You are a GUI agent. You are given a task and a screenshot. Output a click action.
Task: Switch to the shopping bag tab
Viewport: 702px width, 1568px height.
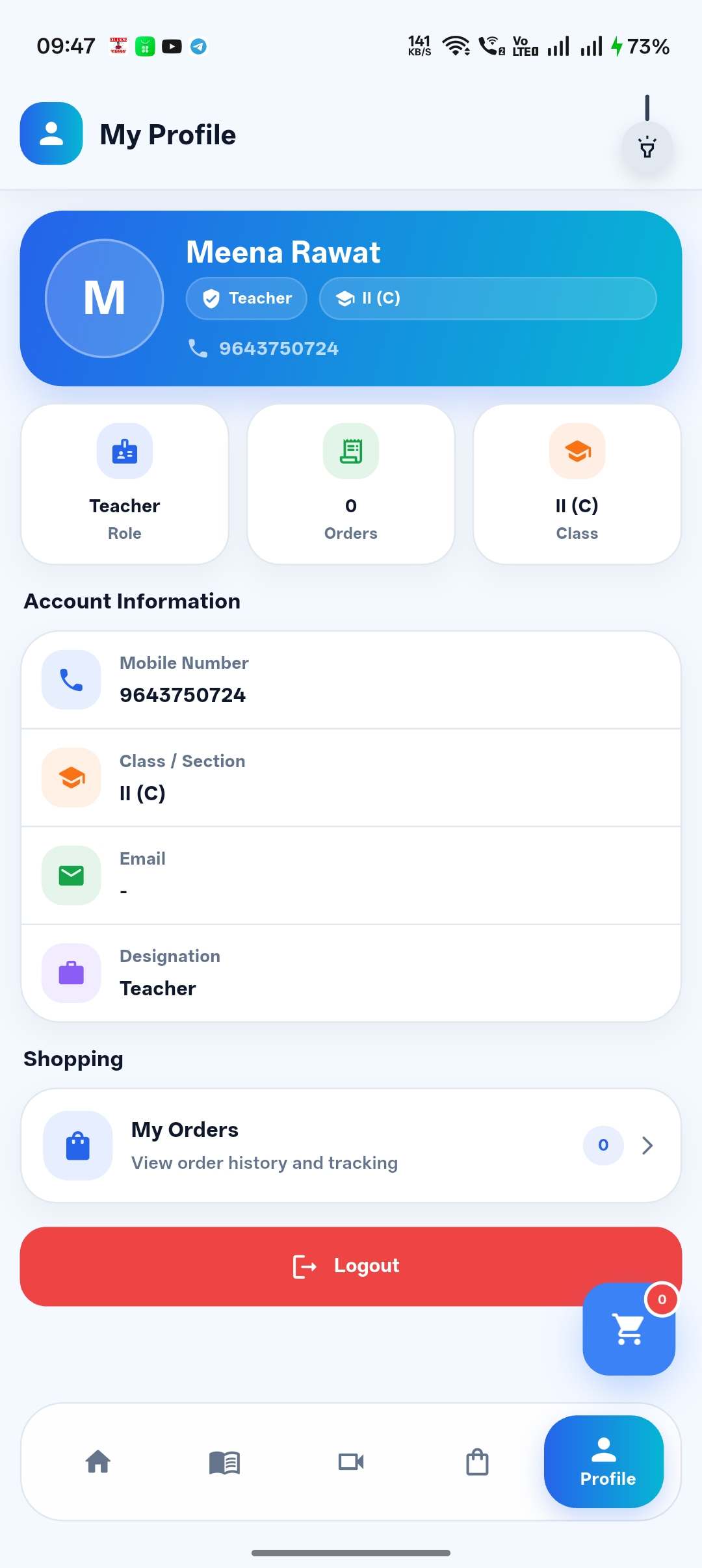pyautogui.click(x=477, y=1462)
